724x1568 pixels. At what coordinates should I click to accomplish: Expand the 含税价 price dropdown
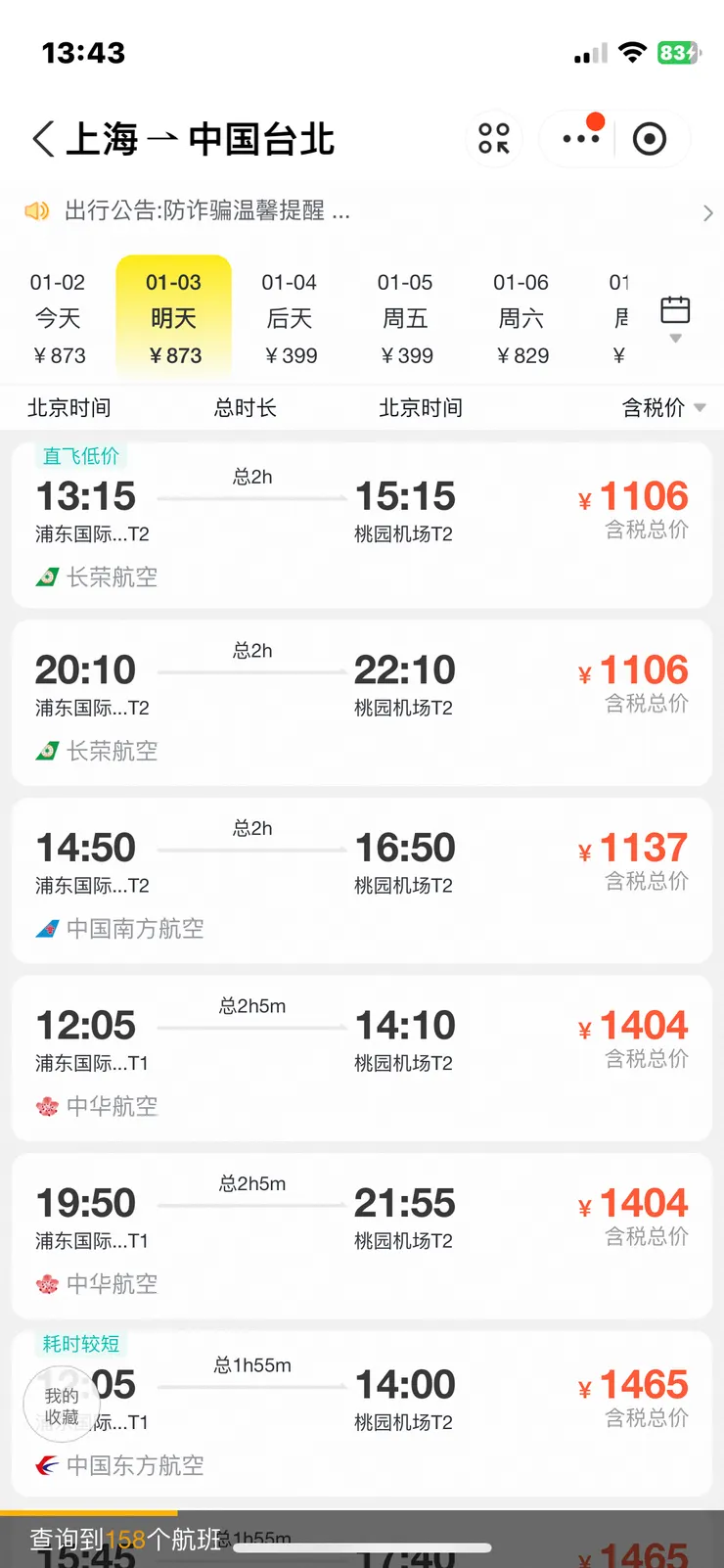(x=663, y=408)
